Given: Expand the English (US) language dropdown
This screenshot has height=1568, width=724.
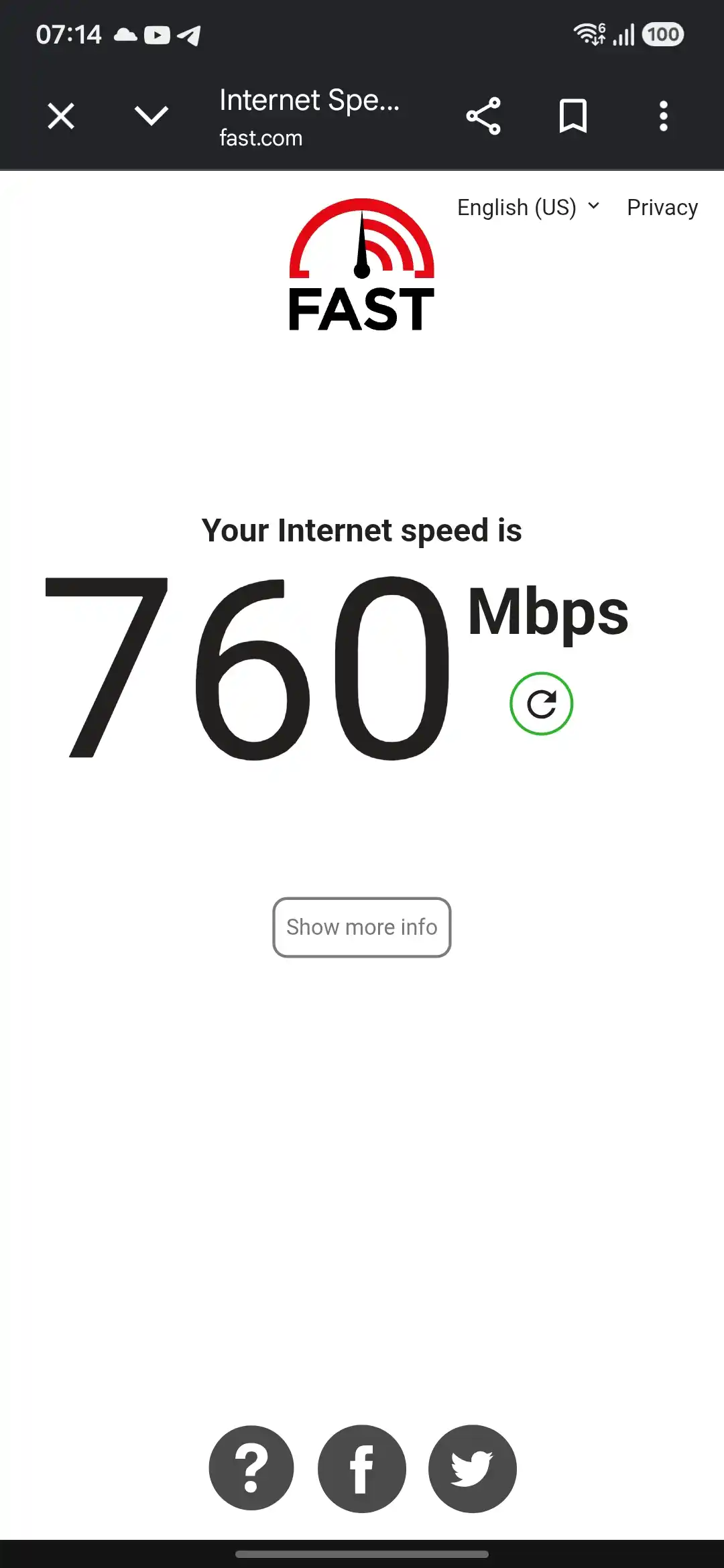Looking at the screenshot, I should click(528, 208).
